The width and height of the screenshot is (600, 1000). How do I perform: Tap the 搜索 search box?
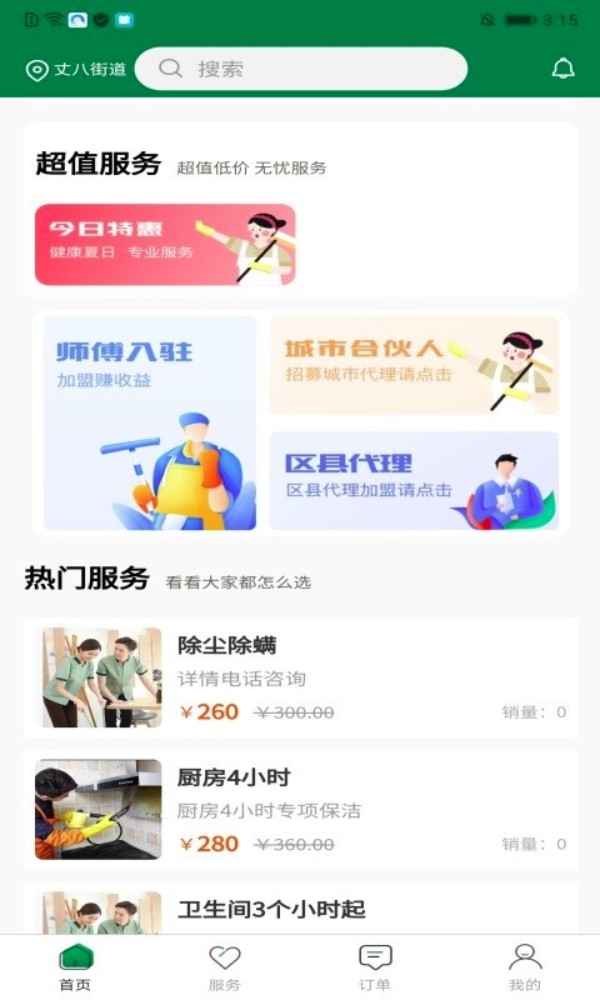pyautogui.click(x=300, y=69)
